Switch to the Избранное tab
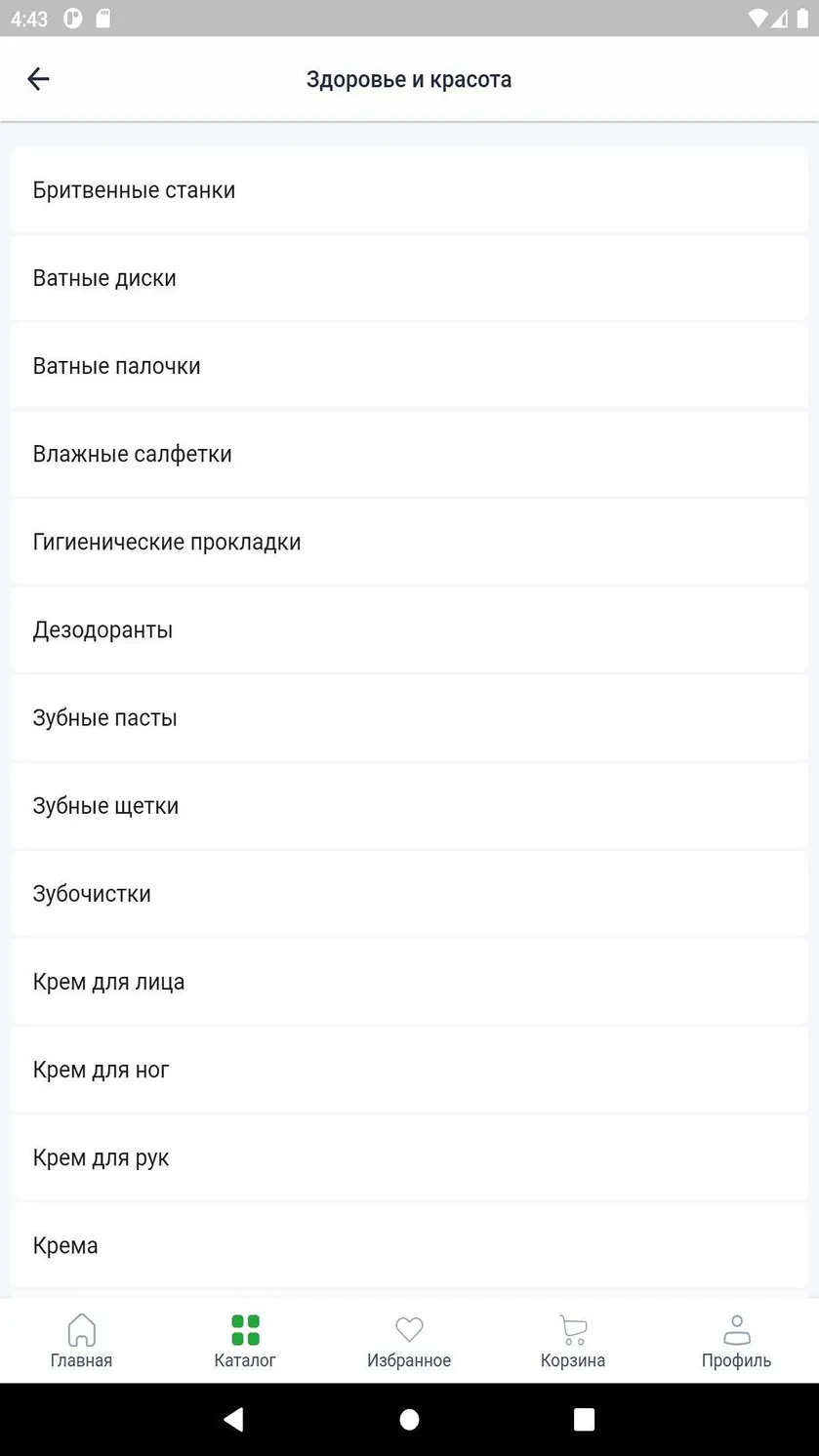The height and width of the screenshot is (1456, 819). pyautogui.click(x=409, y=1341)
